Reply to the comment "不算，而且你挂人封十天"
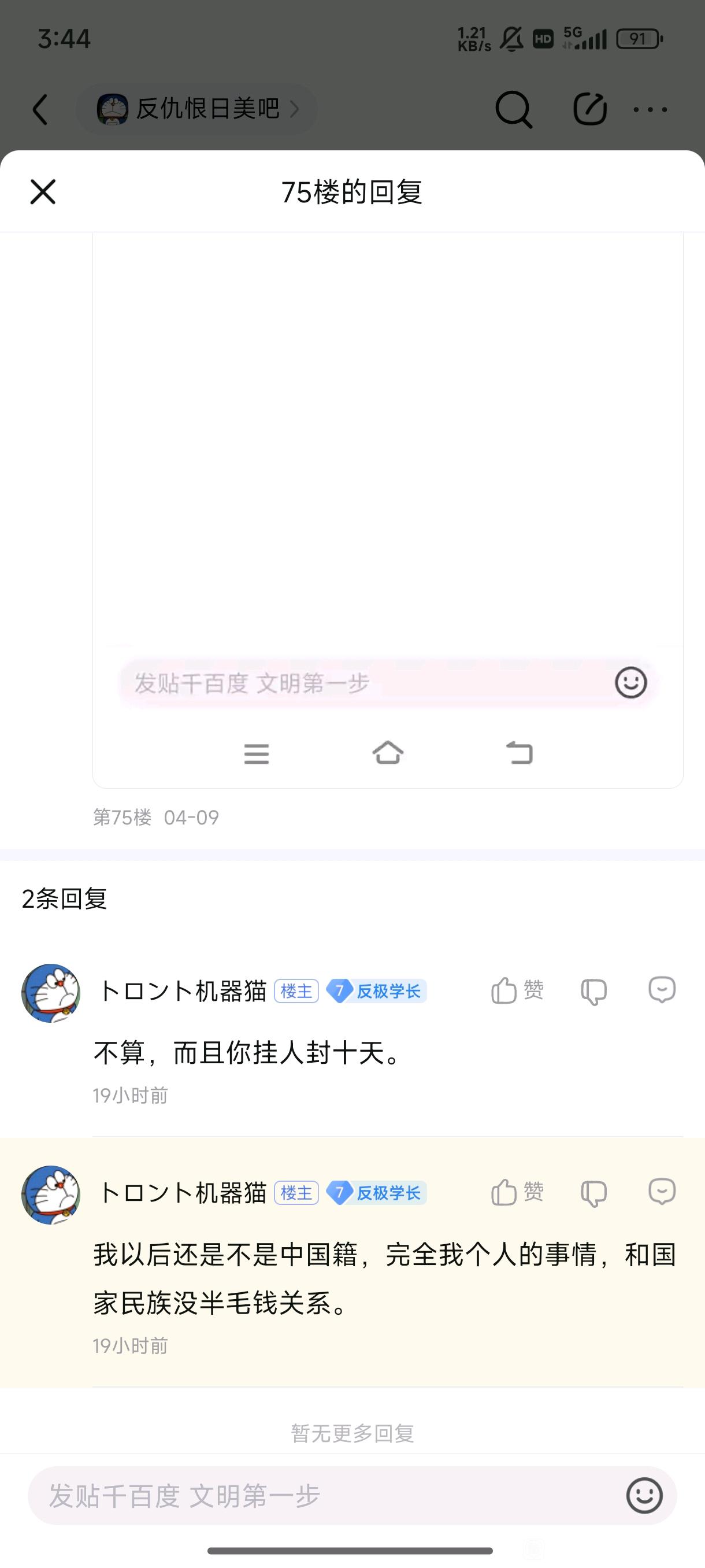The image size is (705, 1568). 662,990
